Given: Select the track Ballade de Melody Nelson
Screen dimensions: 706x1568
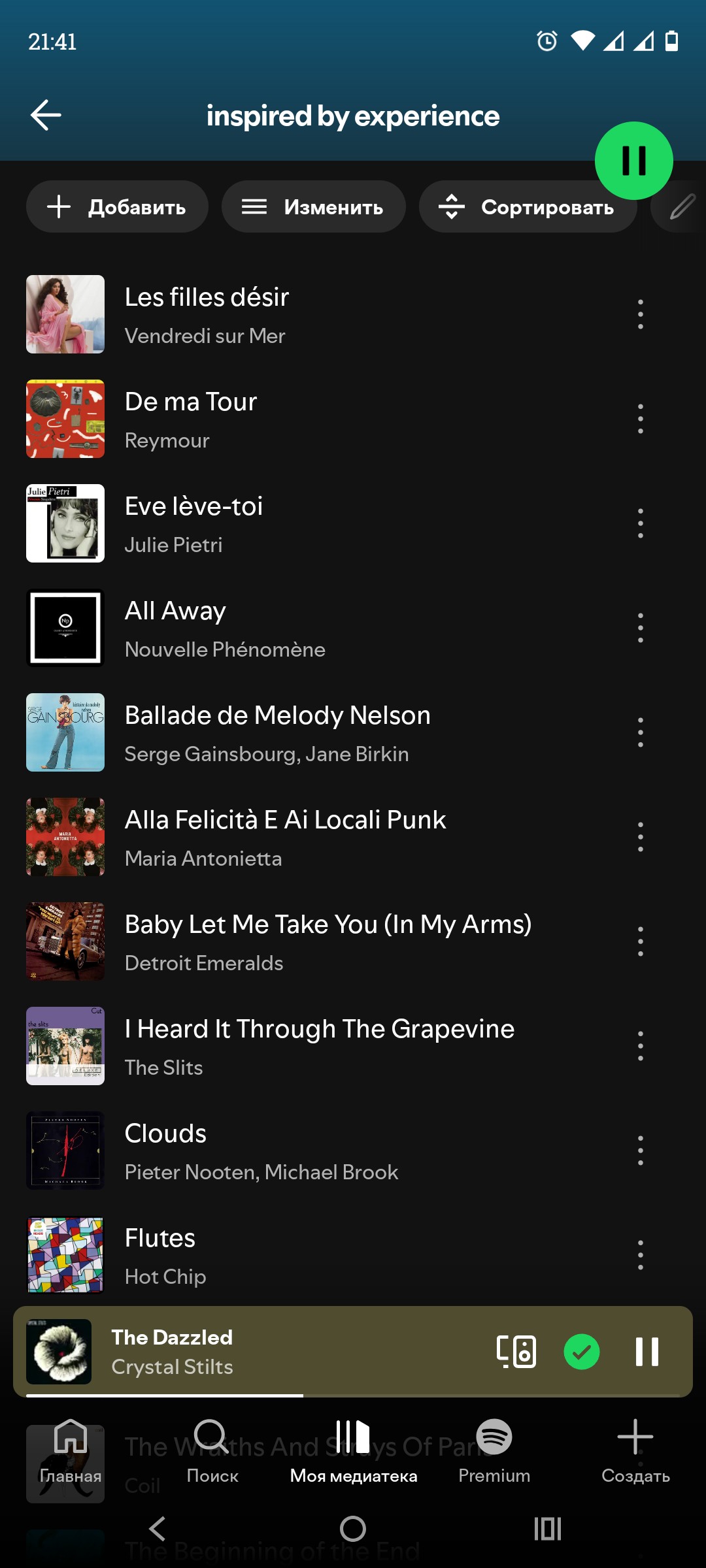Looking at the screenshot, I should point(327,732).
